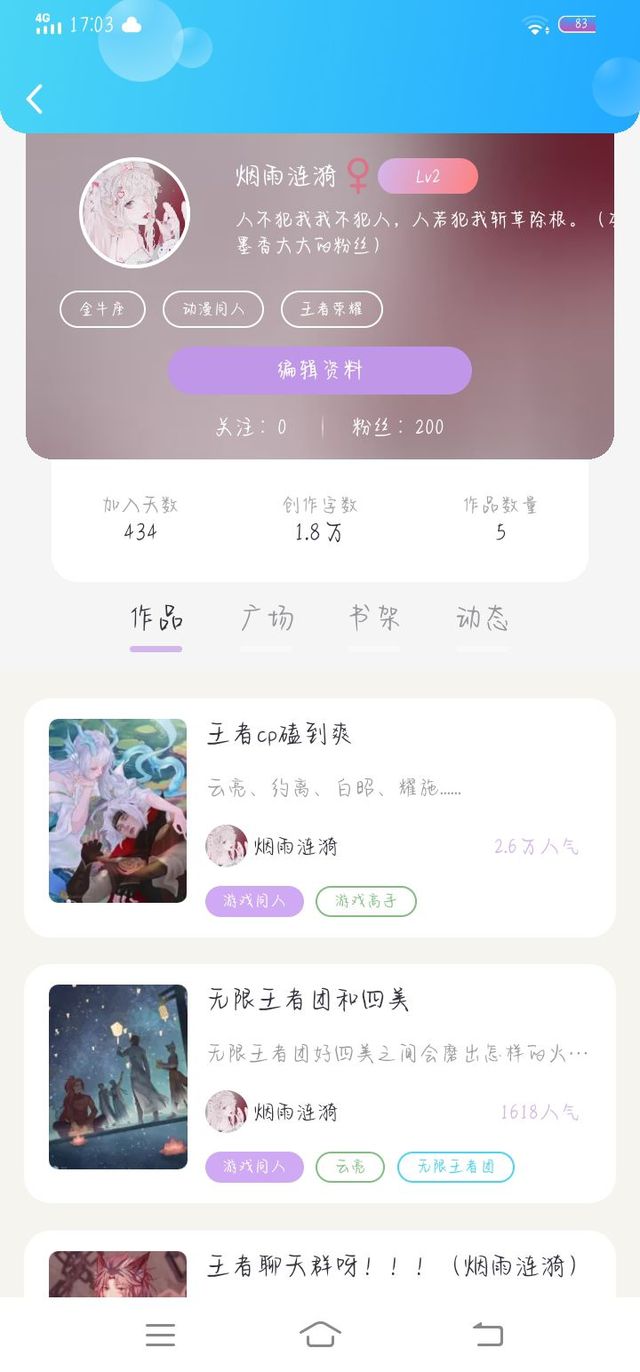This screenshot has width=640, height=1372.
Task: Tap the 游戏高子 tag on 王者cp磕到爽
Action: click(366, 901)
